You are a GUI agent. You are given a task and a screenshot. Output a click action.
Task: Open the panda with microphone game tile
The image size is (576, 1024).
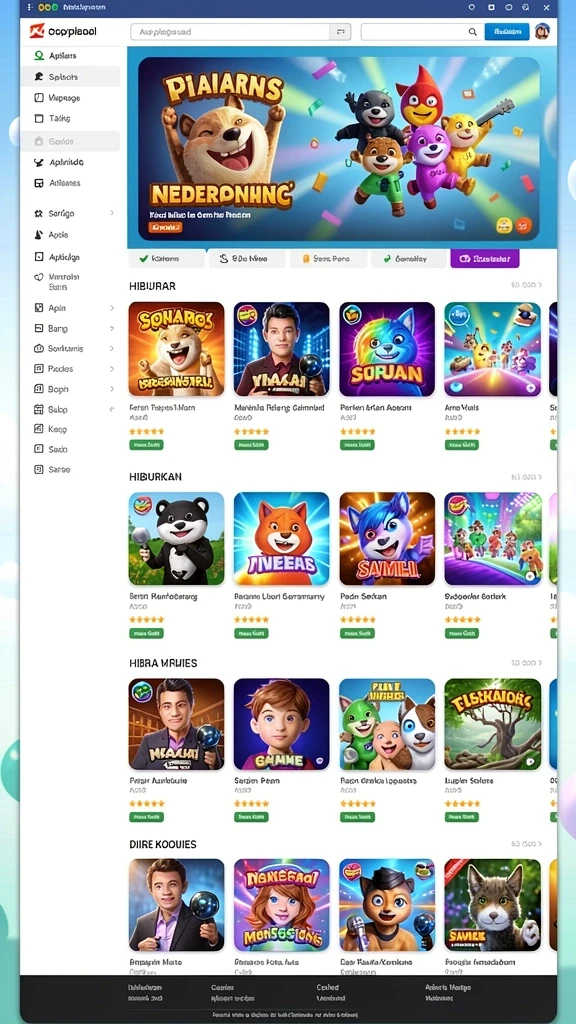point(176,539)
